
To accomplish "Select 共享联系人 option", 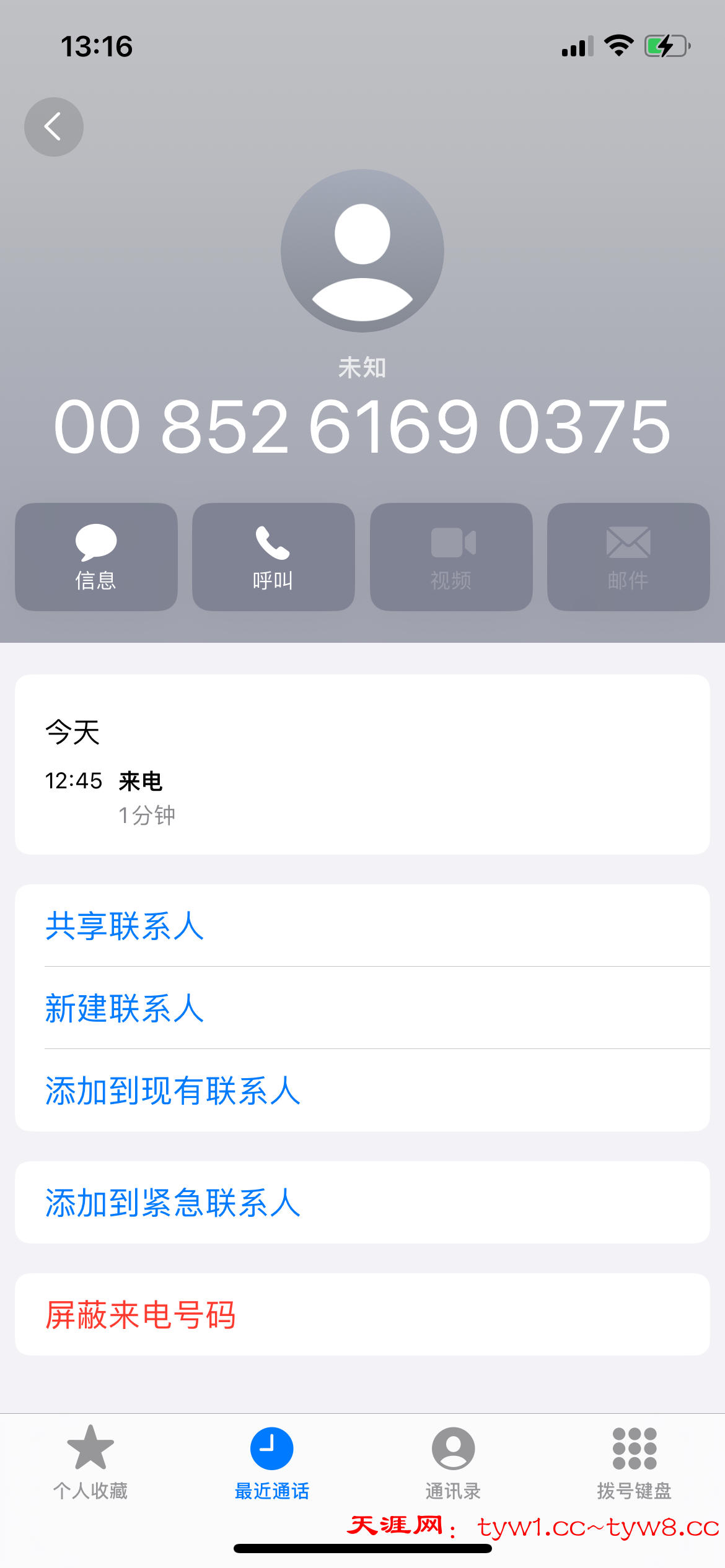I will pos(124,926).
